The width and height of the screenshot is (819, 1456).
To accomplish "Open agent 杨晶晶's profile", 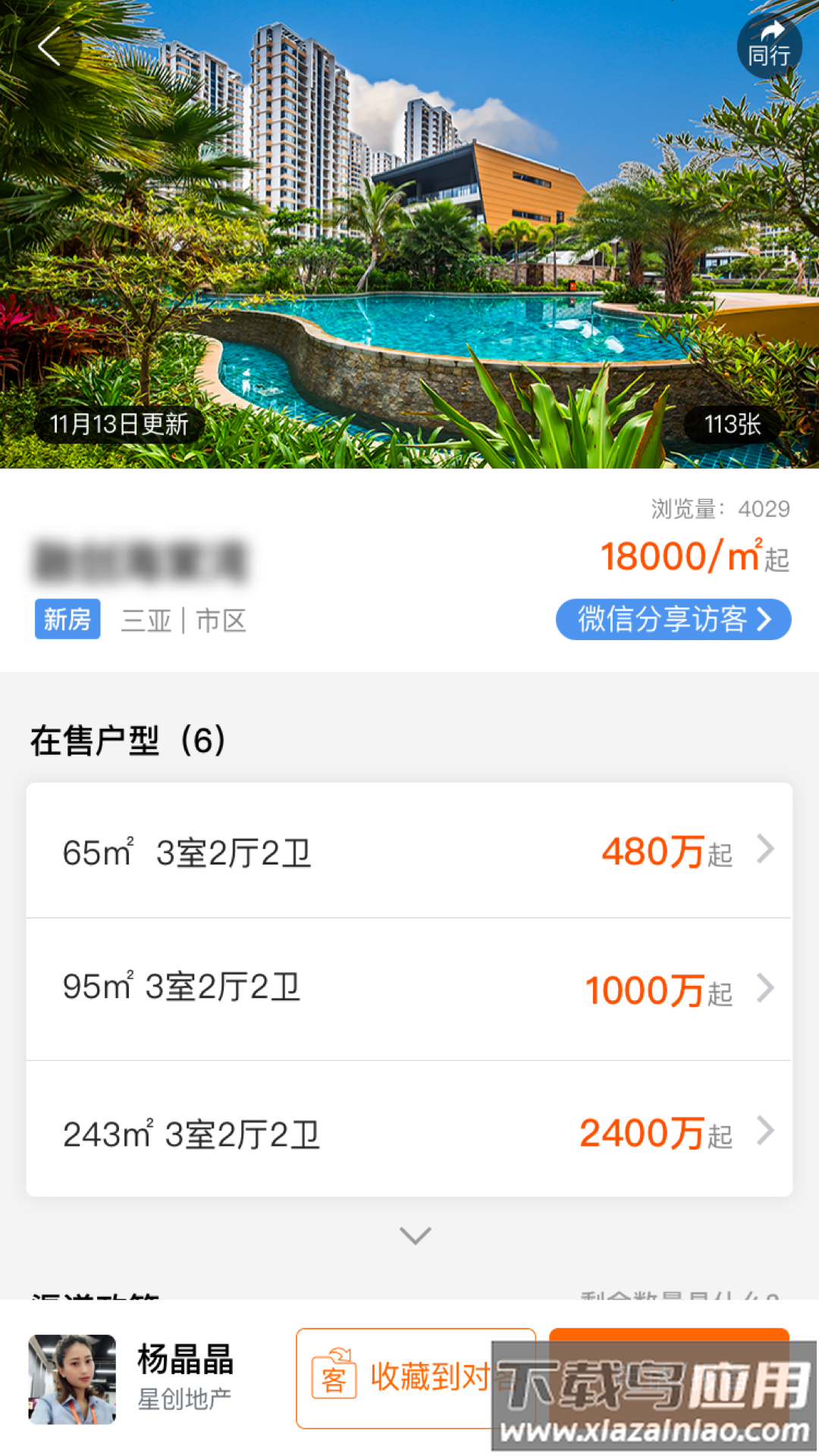I will pyautogui.click(x=129, y=1378).
